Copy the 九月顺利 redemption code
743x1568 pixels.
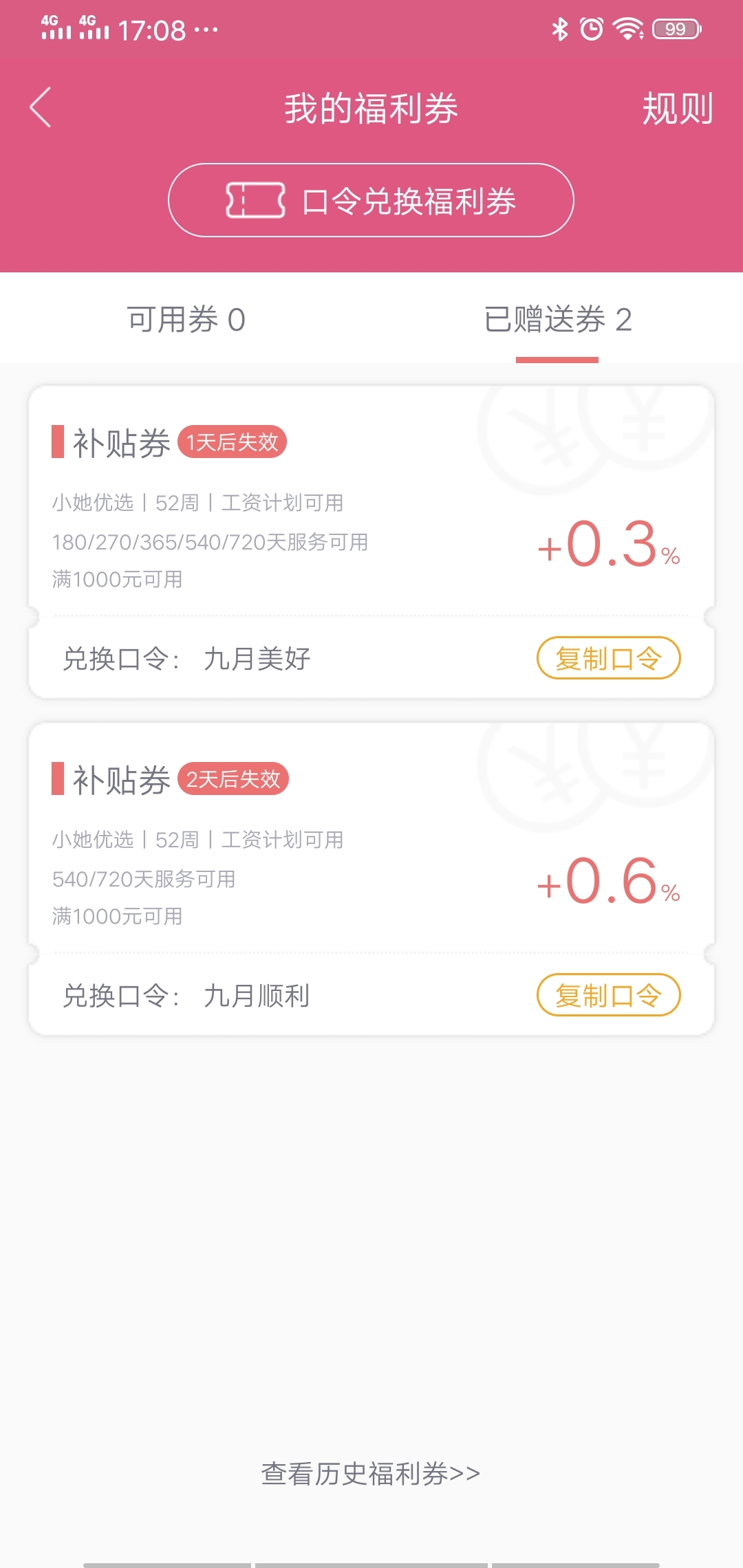pyautogui.click(x=608, y=995)
